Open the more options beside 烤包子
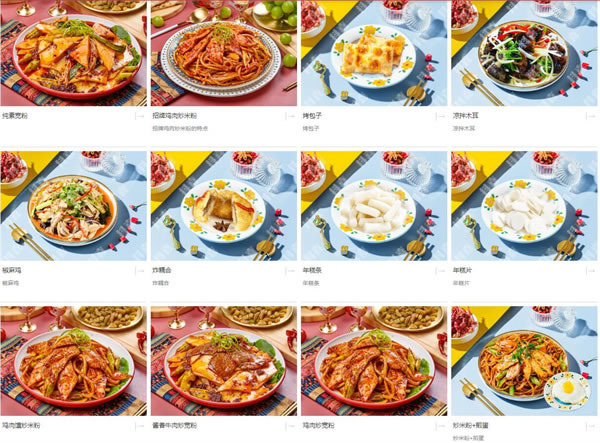The height and width of the screenshot is (443, 600). (x=437, y=116)
